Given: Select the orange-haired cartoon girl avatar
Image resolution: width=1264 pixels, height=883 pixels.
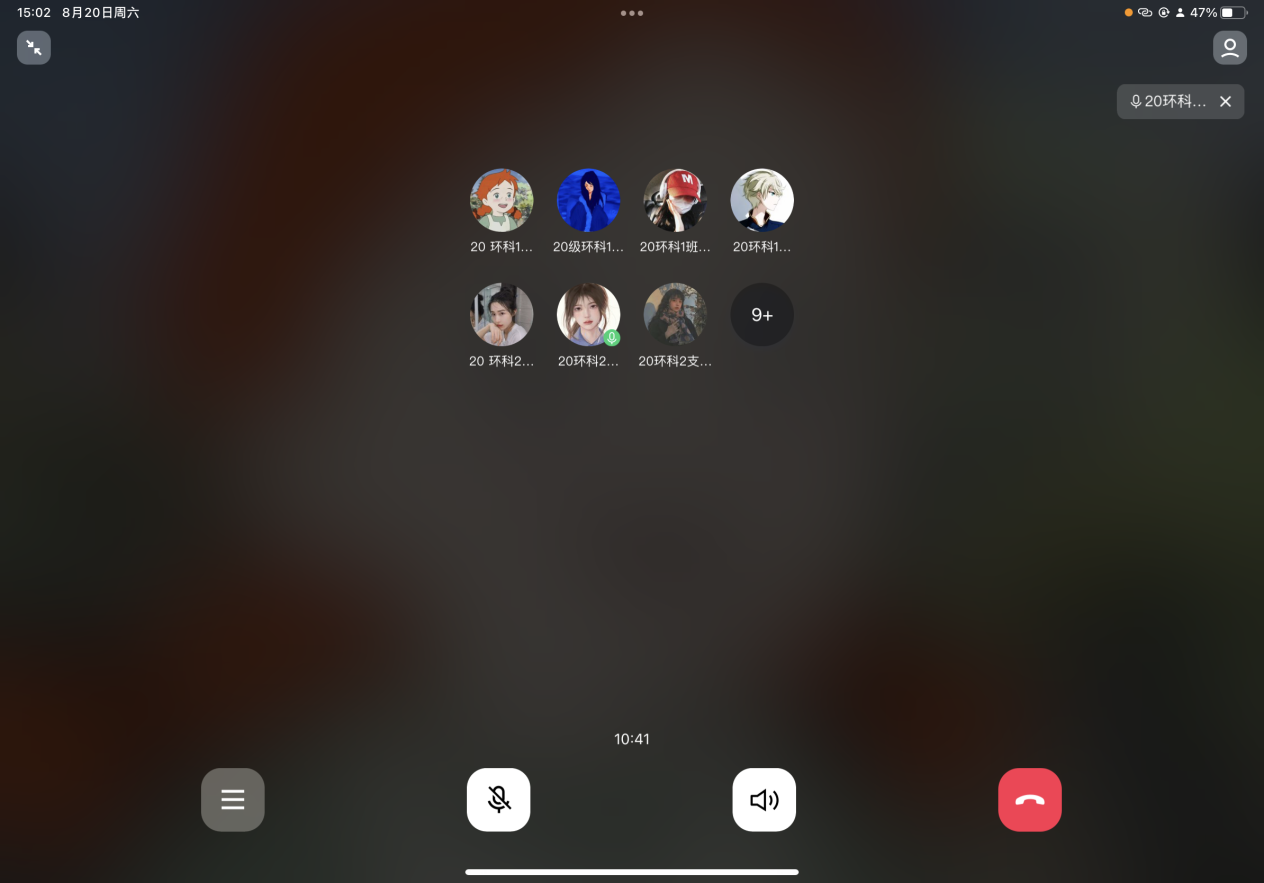Looking at the screenshot, I should [x=502, y=200].
